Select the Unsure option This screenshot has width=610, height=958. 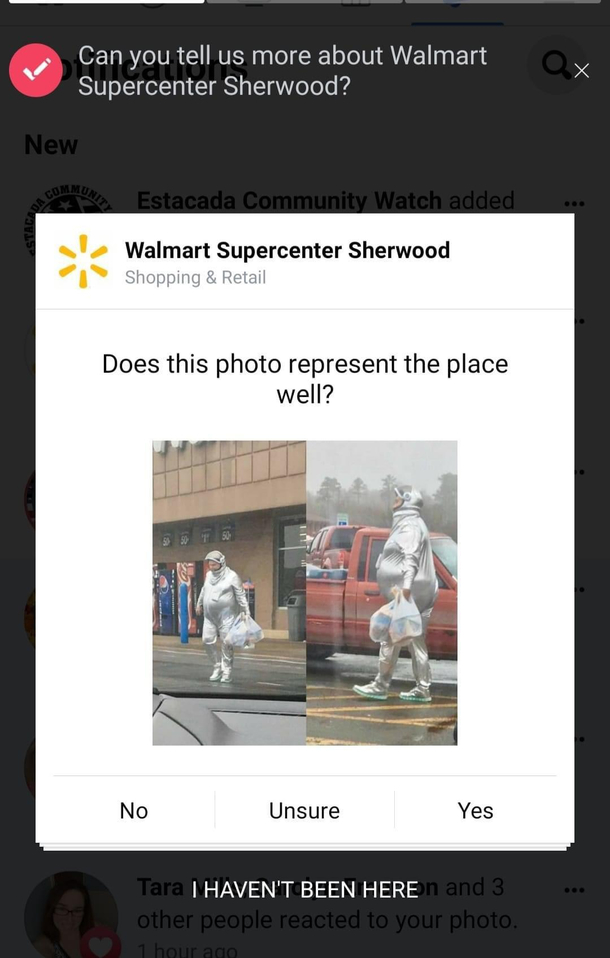(304, 811)
